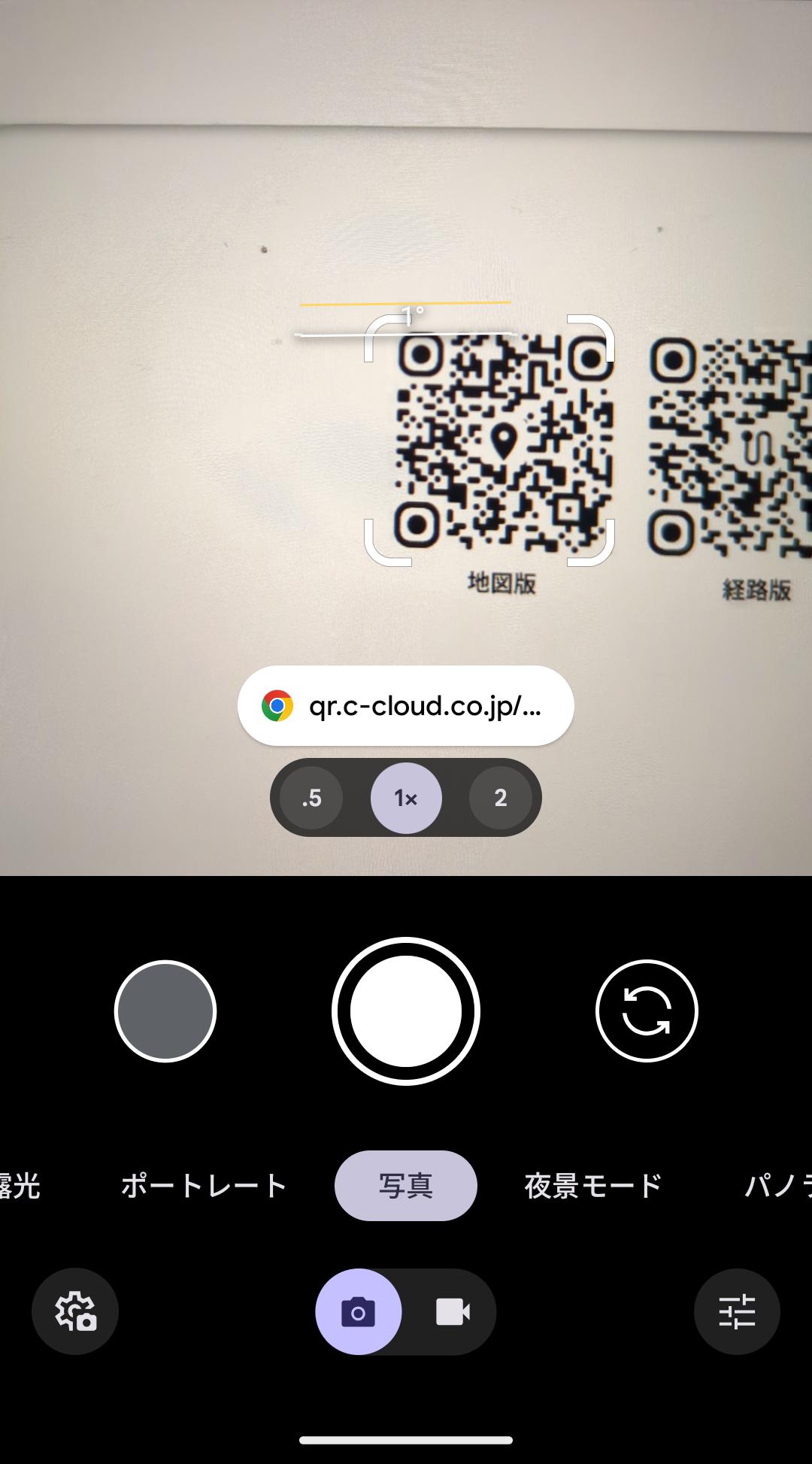Screen dimensions: 812x1464
Task: Tap 写真 to stay in photo mode
Action: pos(405,1185)
